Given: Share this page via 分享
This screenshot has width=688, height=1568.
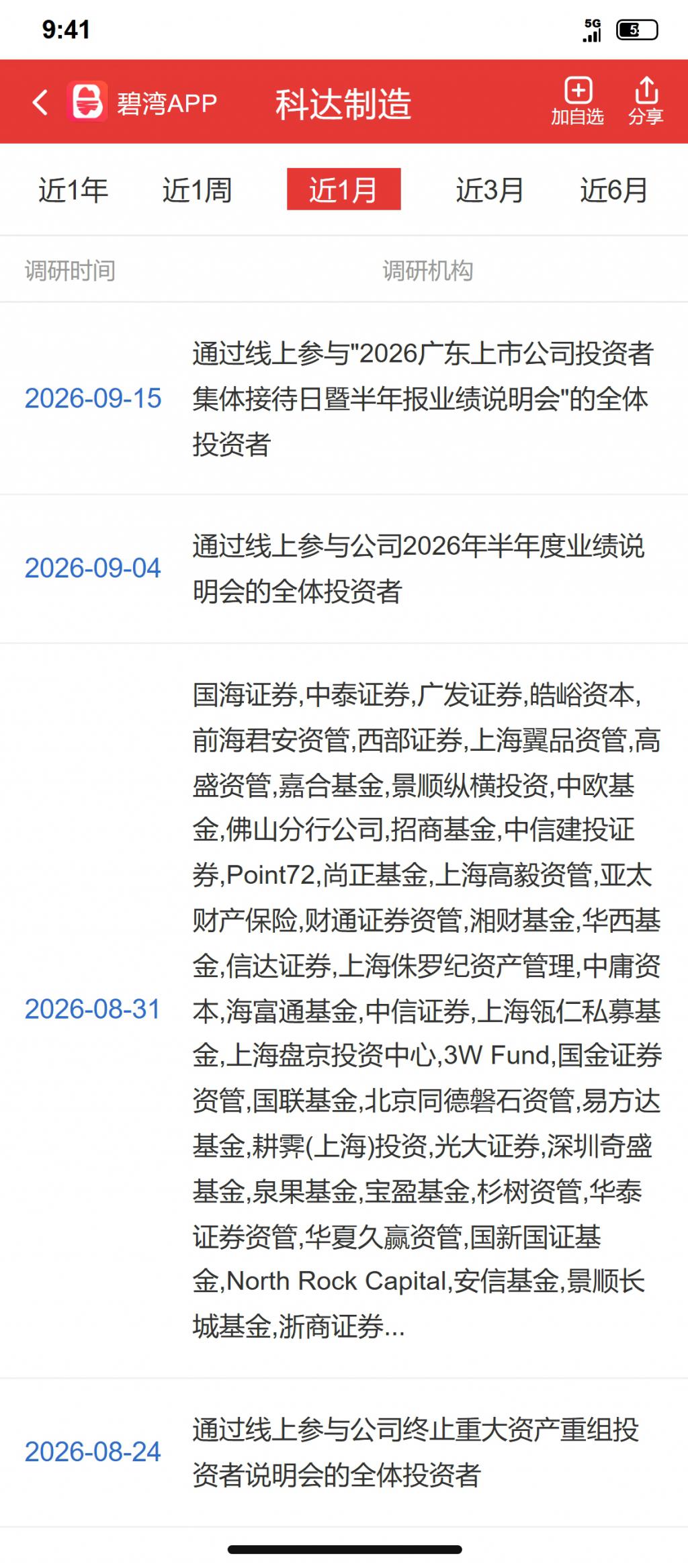Looking at the screenshot, I should 646,101.
